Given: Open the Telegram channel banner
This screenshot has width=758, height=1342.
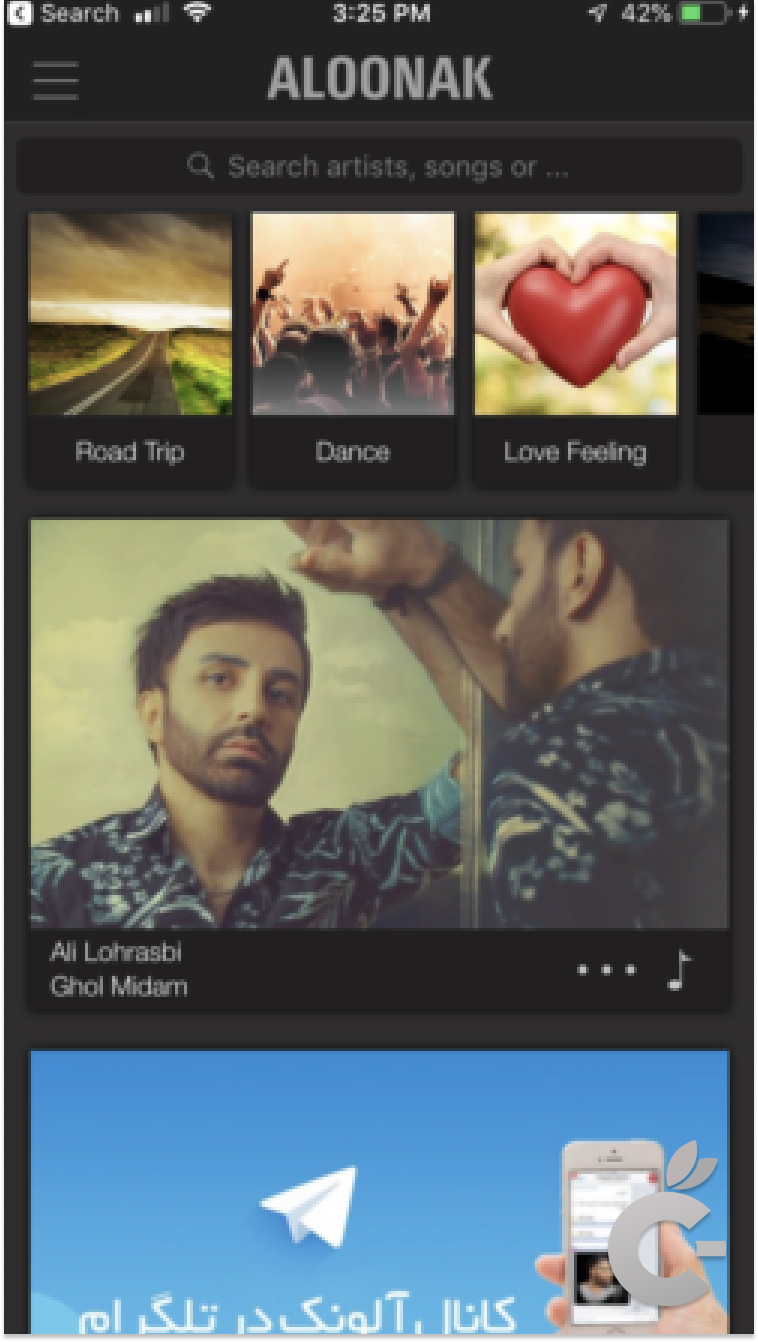Looking at the screenshot, I should pos(379,1190).
